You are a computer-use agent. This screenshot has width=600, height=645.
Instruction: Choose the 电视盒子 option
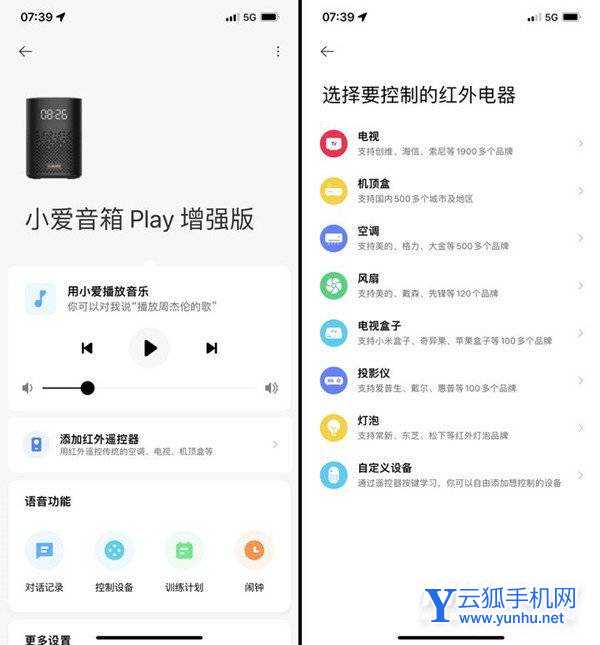(x=450, y=332)
